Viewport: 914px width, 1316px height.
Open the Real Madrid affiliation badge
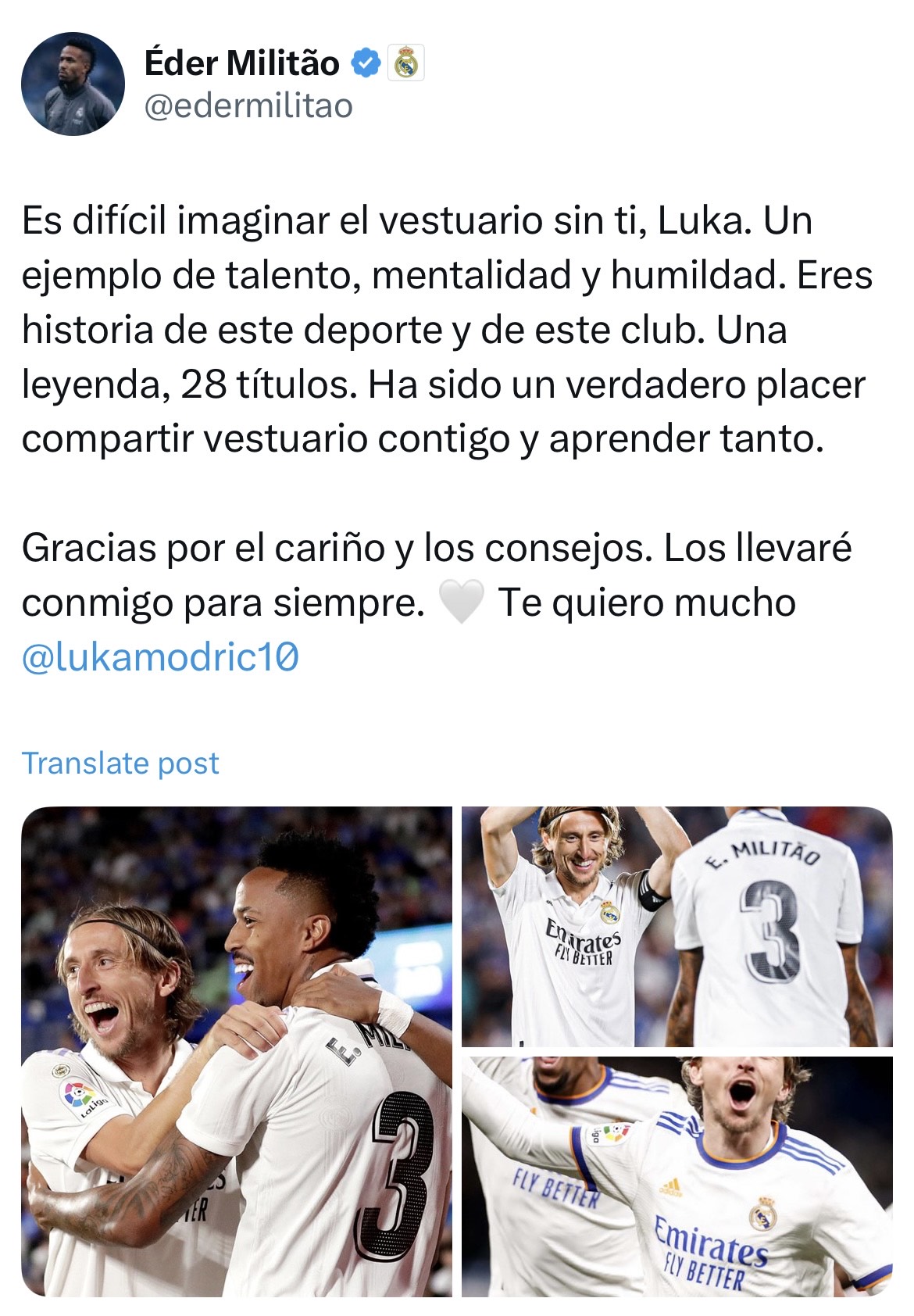tap(405, 63)
